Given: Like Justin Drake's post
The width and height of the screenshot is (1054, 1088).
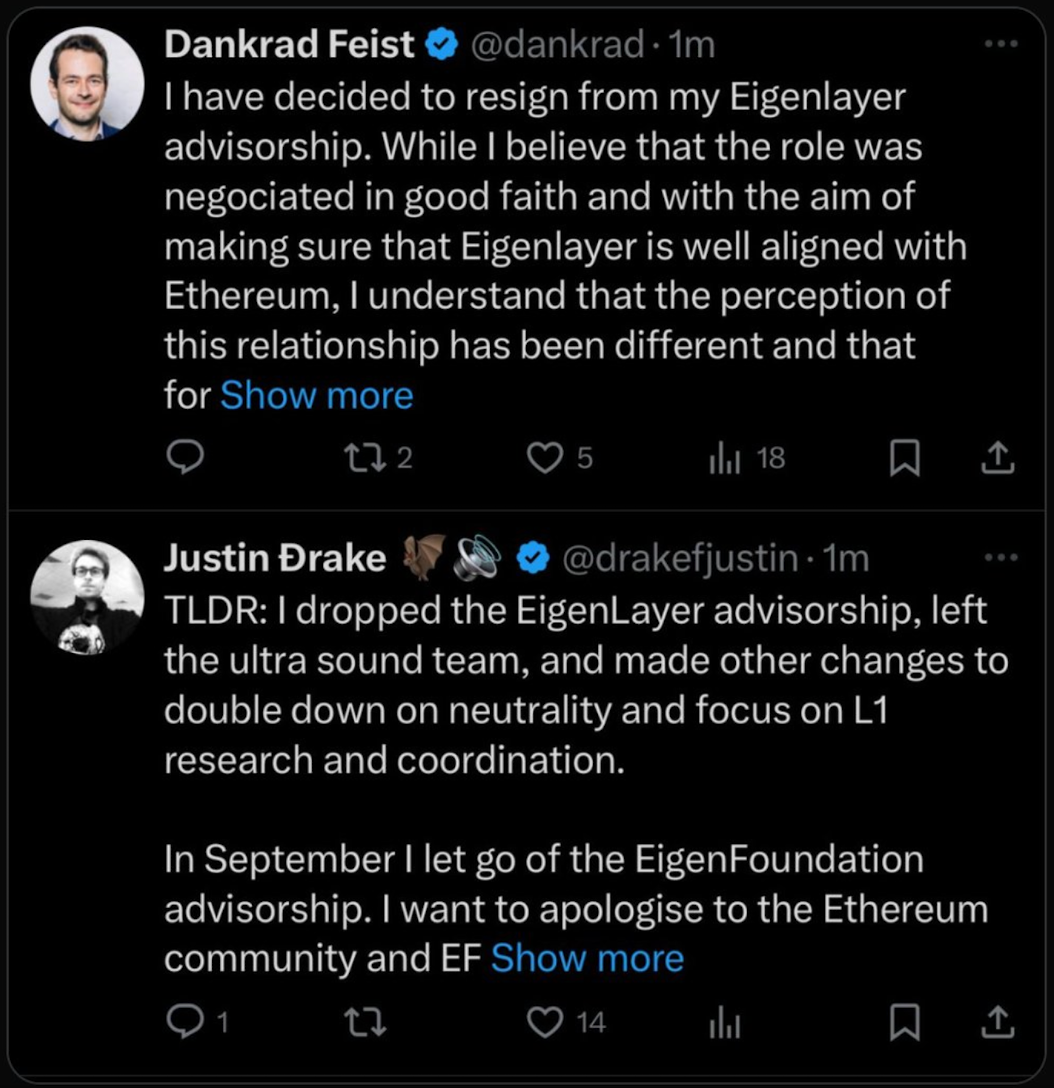Looking at the screenshot, I should [x=543, y=1021].
